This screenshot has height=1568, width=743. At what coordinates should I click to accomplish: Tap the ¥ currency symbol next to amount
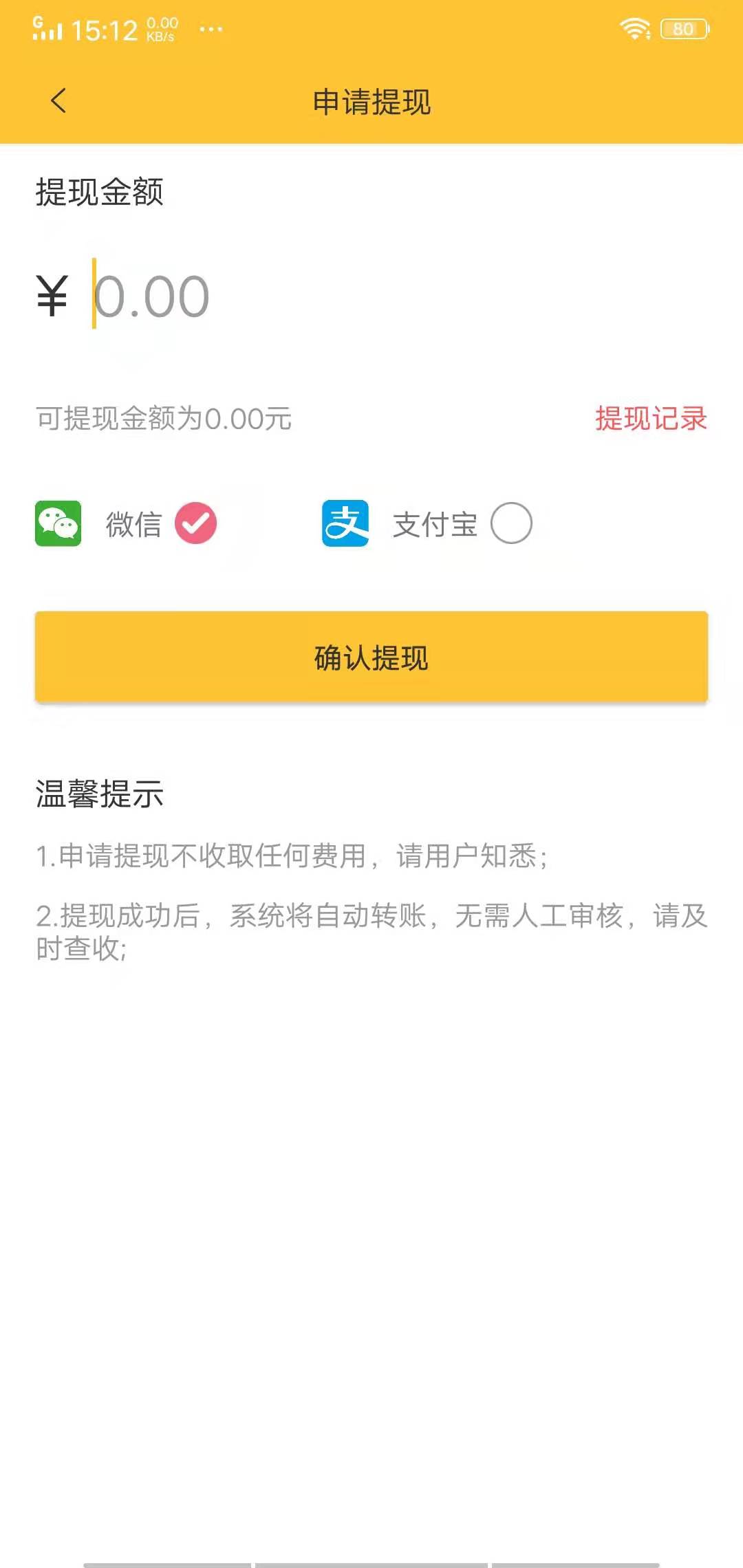click(x=51, y=294)
